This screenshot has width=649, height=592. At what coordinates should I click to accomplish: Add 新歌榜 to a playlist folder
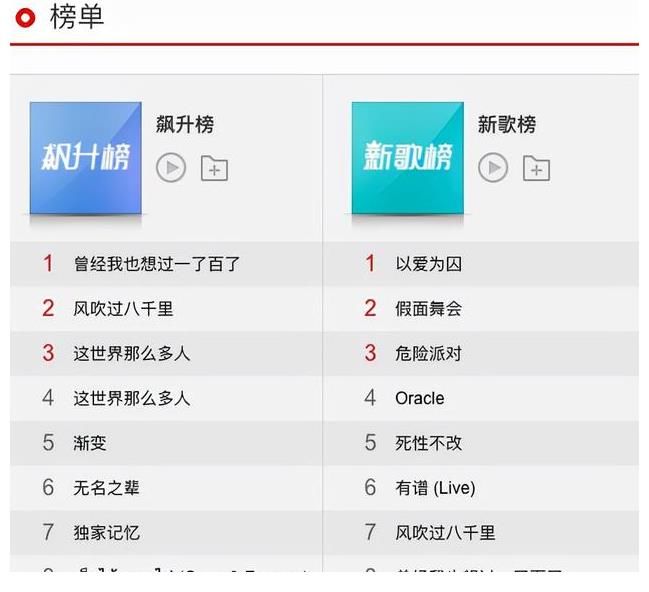(536, 168)
